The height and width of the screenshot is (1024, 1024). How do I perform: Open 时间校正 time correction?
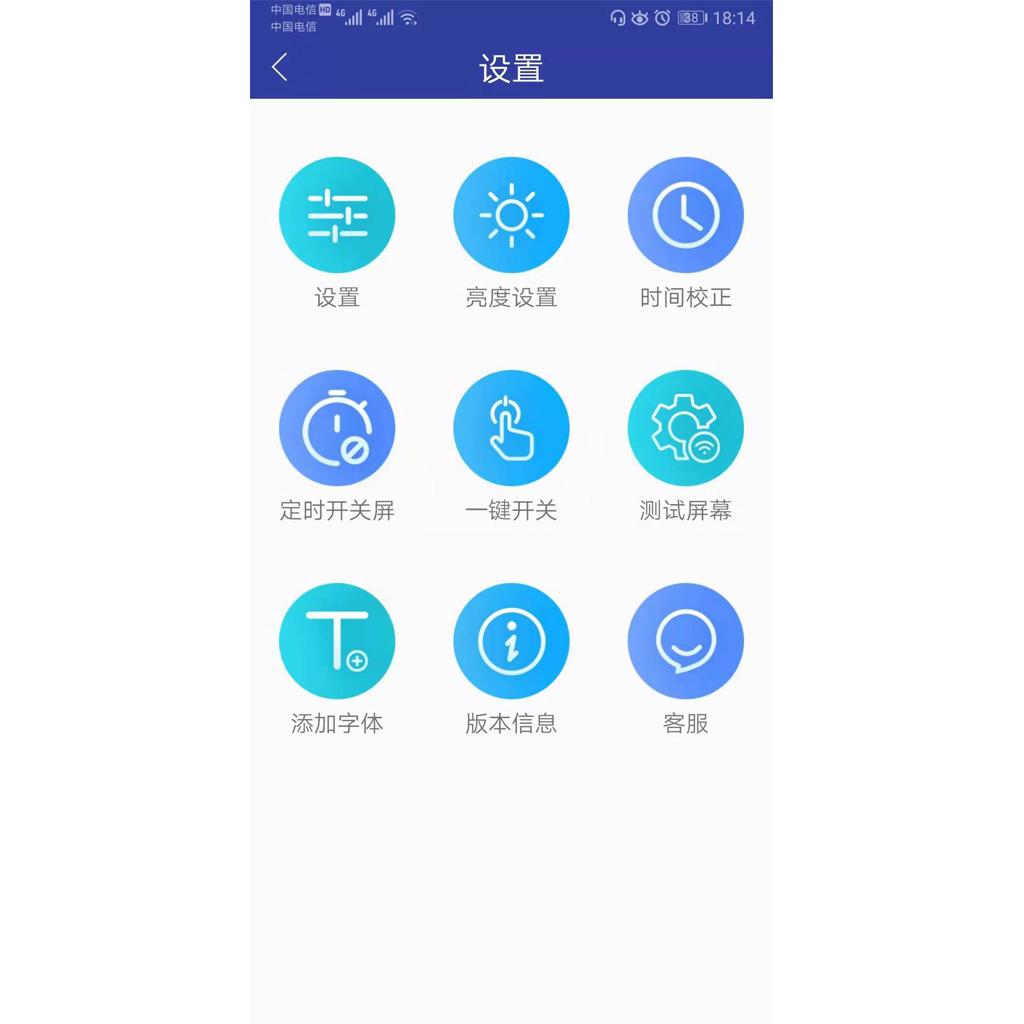(685, 215)
